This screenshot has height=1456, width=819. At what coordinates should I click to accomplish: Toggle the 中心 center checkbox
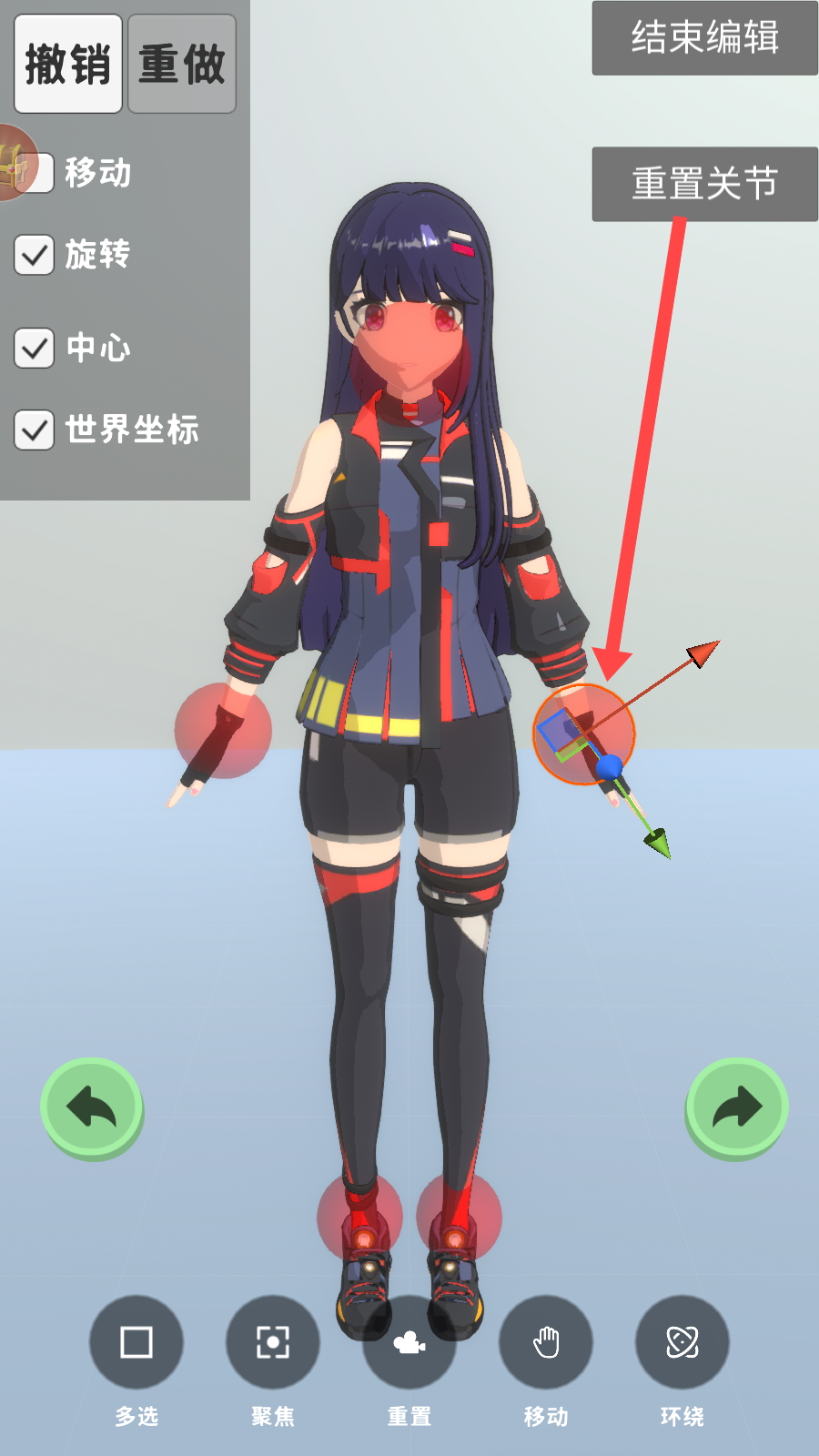tap(35, 348)
